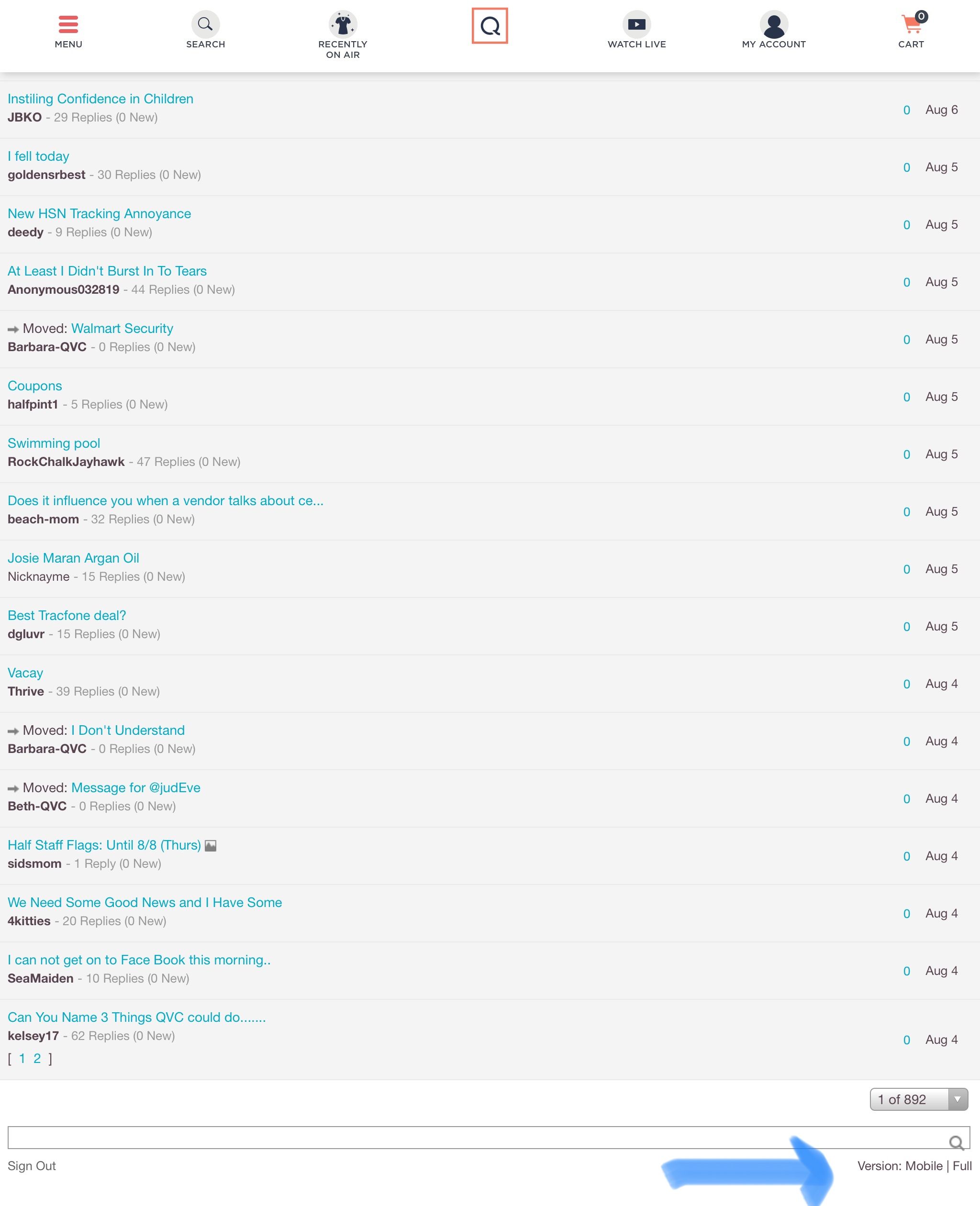Screen dimensions: 980x1206
Task: Open thread Instiling Confidence in Children
Action: [100, 99]
